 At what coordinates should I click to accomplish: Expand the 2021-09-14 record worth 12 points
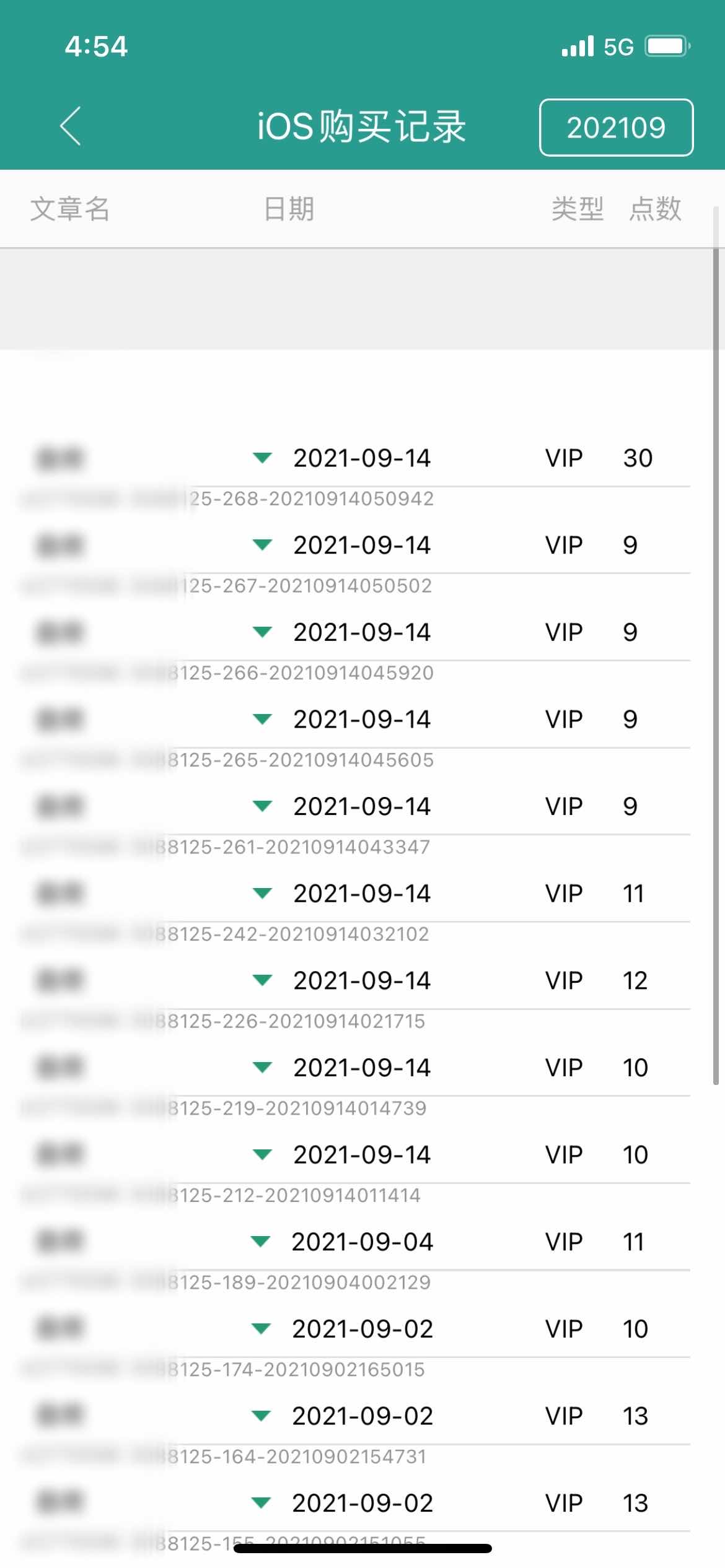point(263,980)
